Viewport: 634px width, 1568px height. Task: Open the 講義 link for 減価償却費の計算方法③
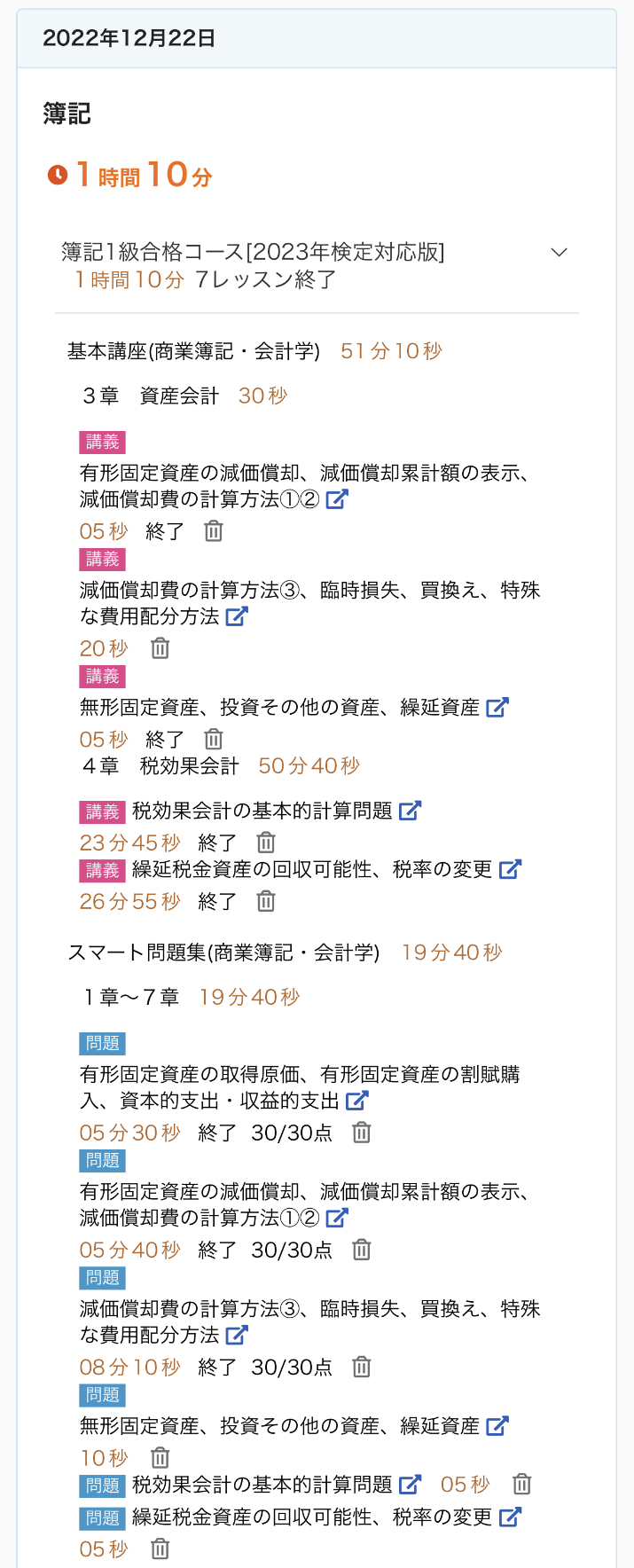click(237, 616)
